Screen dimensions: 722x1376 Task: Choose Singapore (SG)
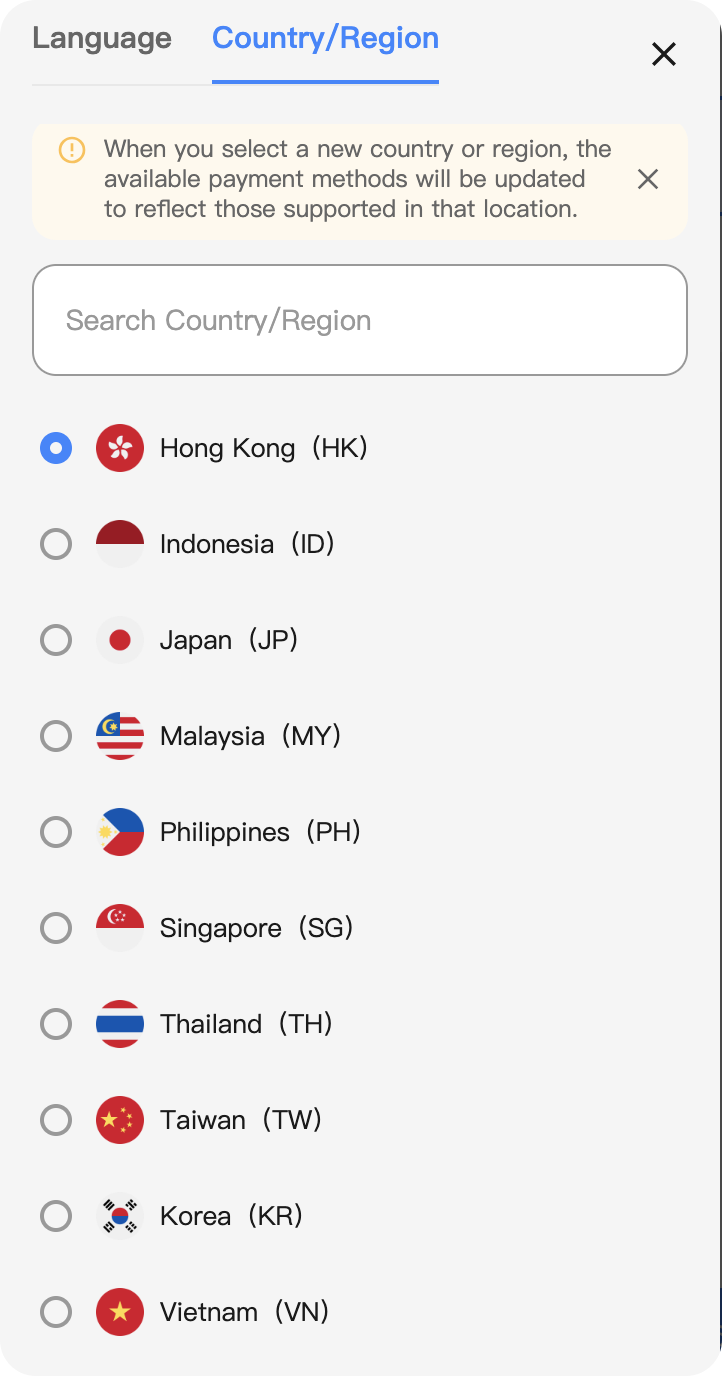point(56,928)
